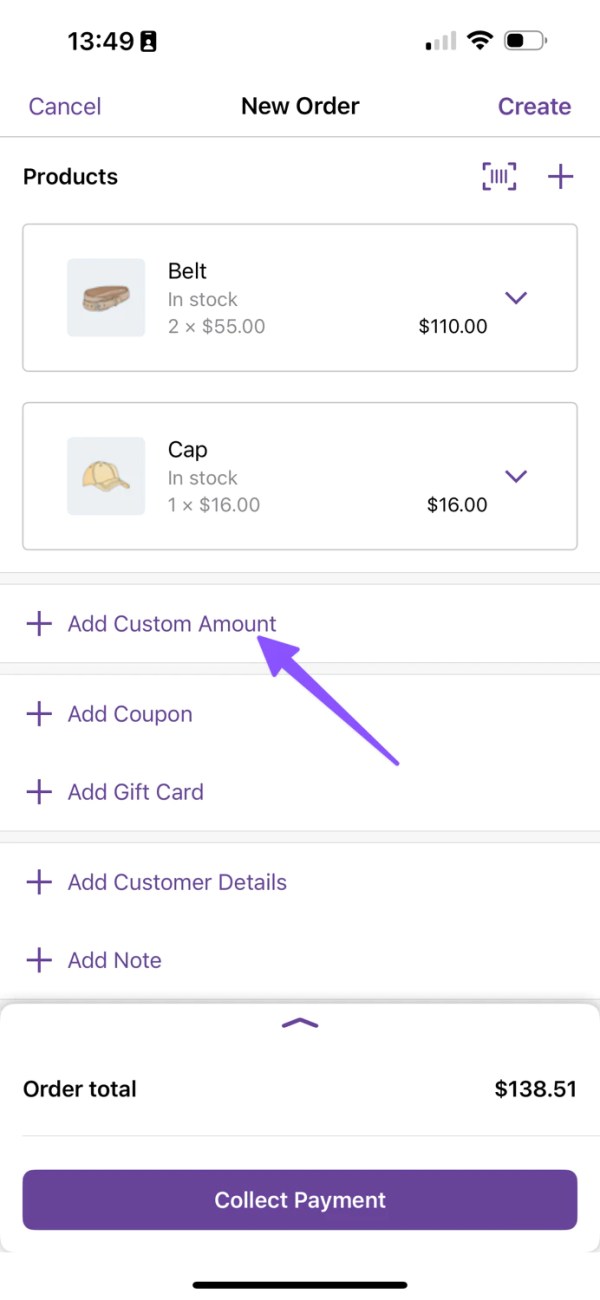Select Add Note
Viewport: 600px width, 1300px height.
click(93, 960)
